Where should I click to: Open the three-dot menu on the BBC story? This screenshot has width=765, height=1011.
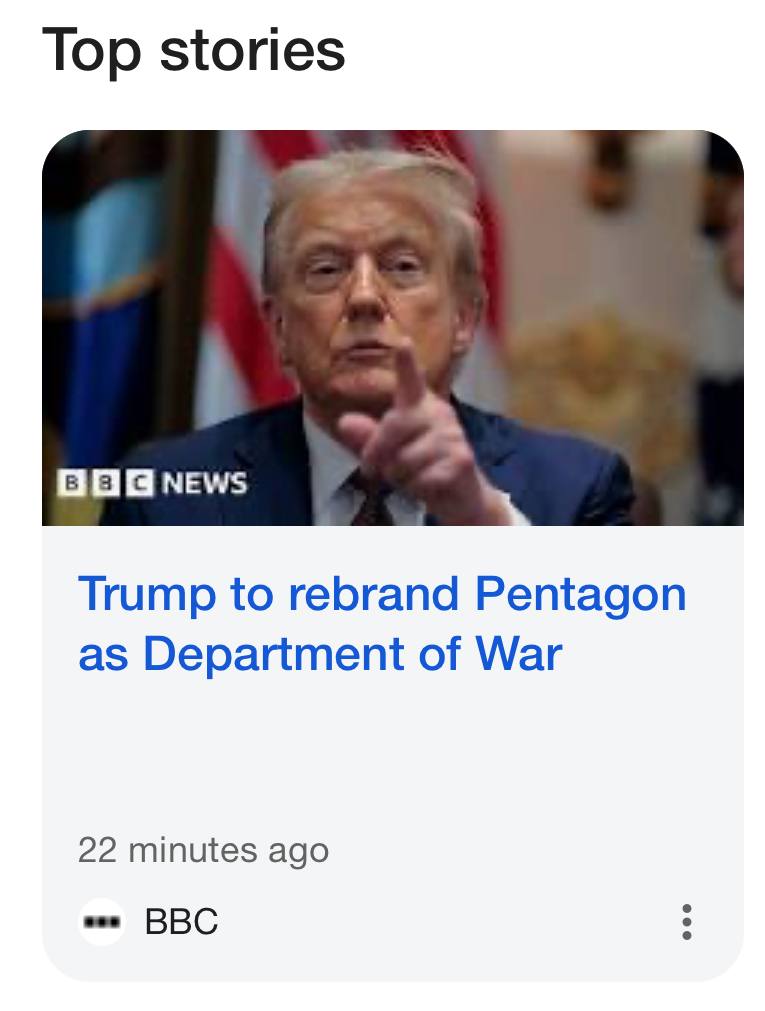coord(686,921)
